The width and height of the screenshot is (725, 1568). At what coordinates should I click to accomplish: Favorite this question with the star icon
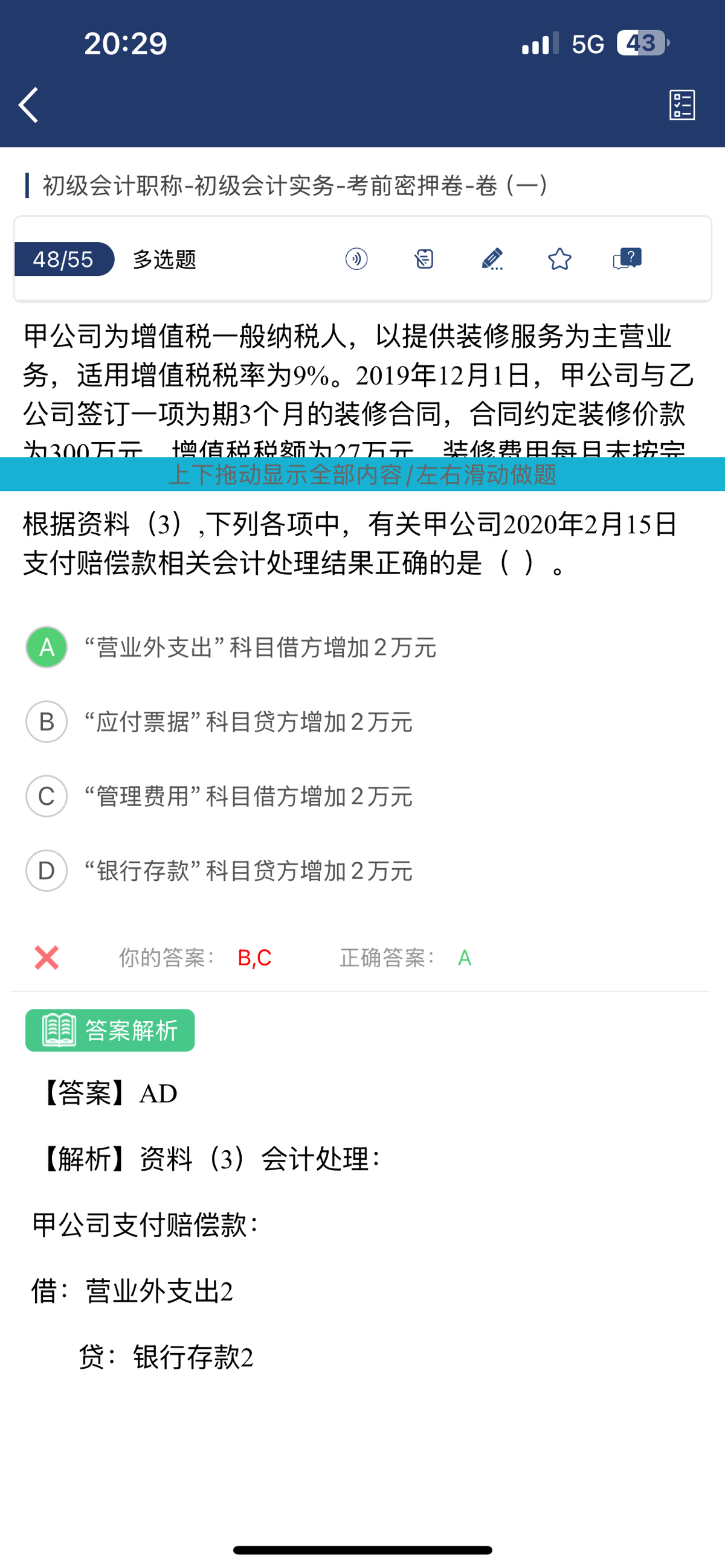click(559, 258)
